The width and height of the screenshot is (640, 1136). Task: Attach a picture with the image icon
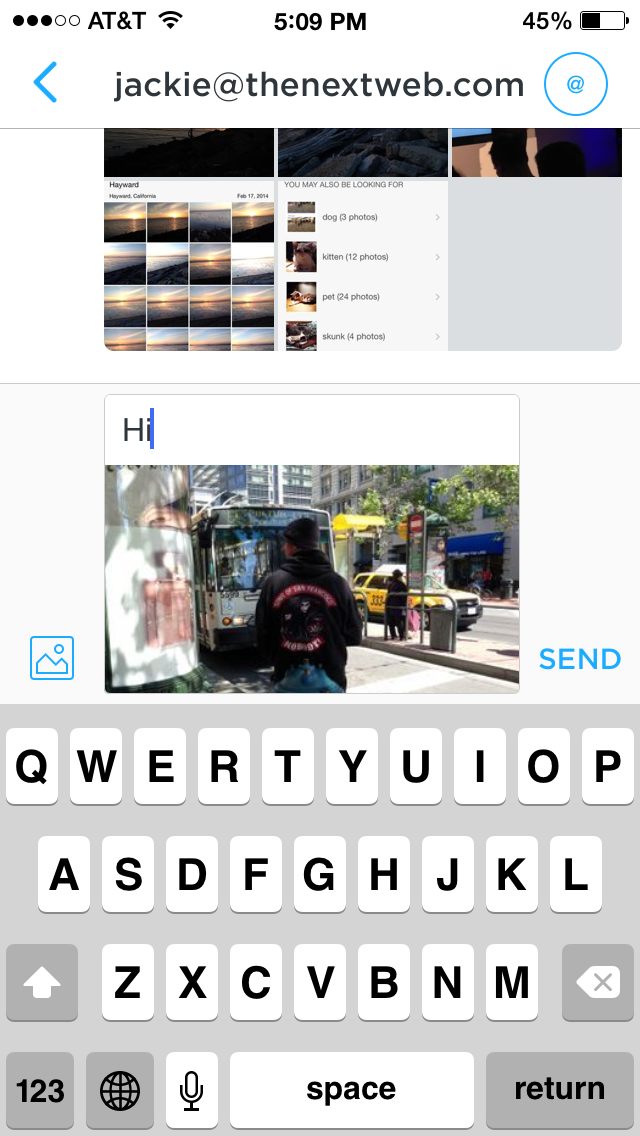[x=51, y=658]
